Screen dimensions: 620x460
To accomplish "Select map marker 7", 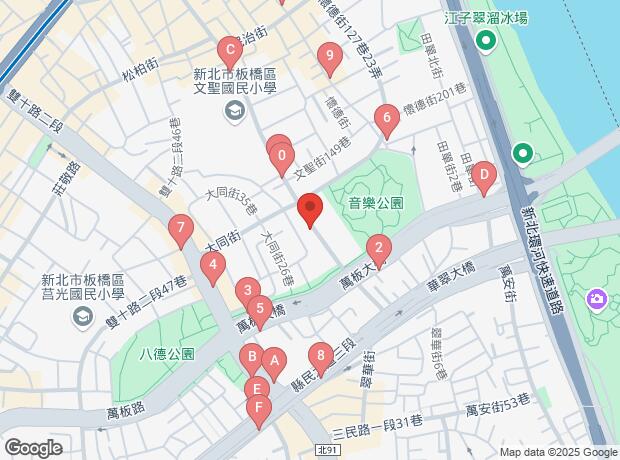I will click(180, 229).
